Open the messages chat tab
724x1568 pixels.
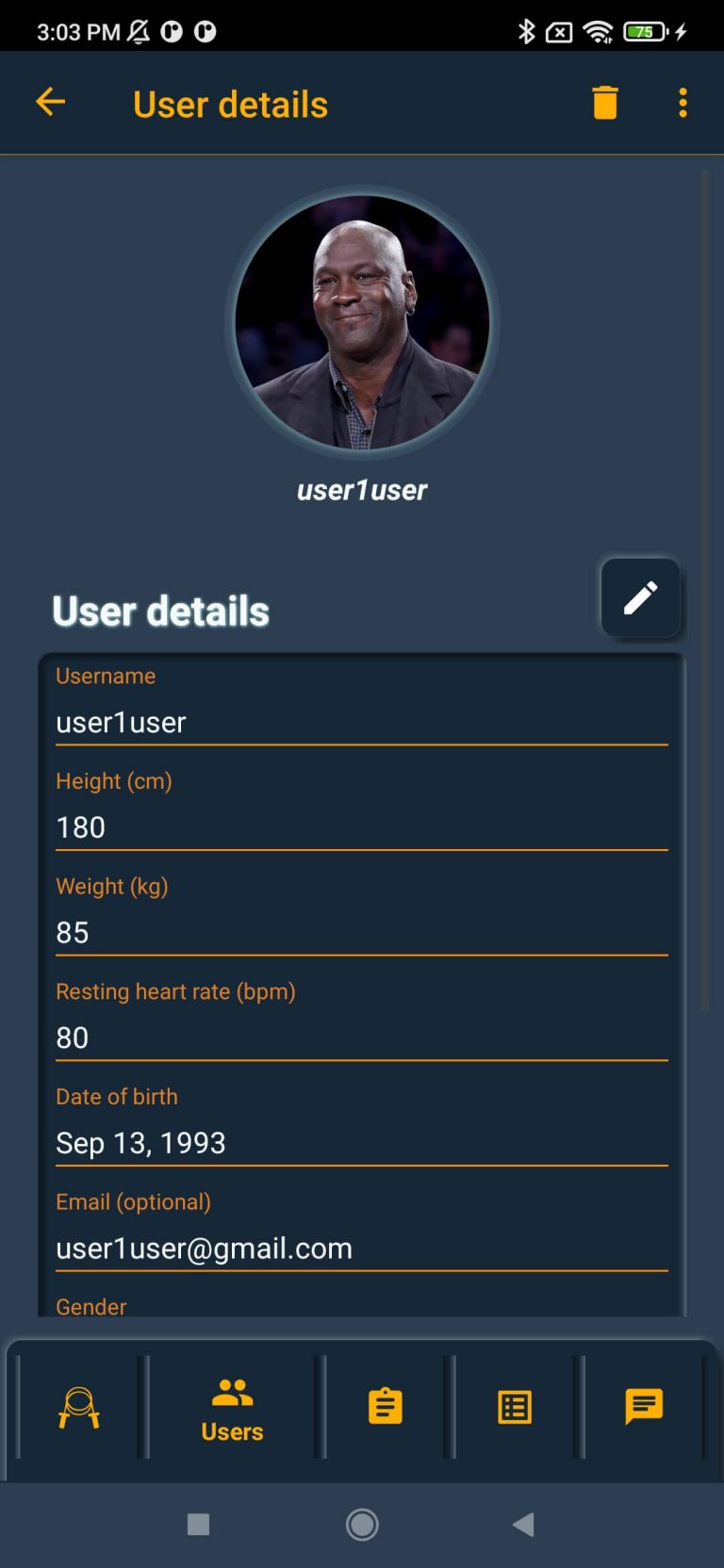(644, 1408)
